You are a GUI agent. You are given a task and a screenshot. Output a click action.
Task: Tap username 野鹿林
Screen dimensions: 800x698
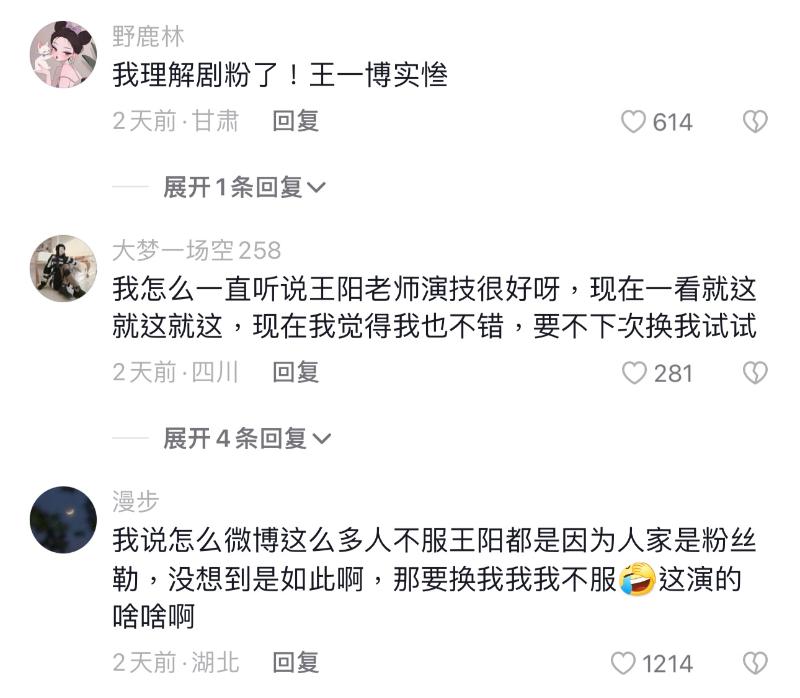(148, 38)
